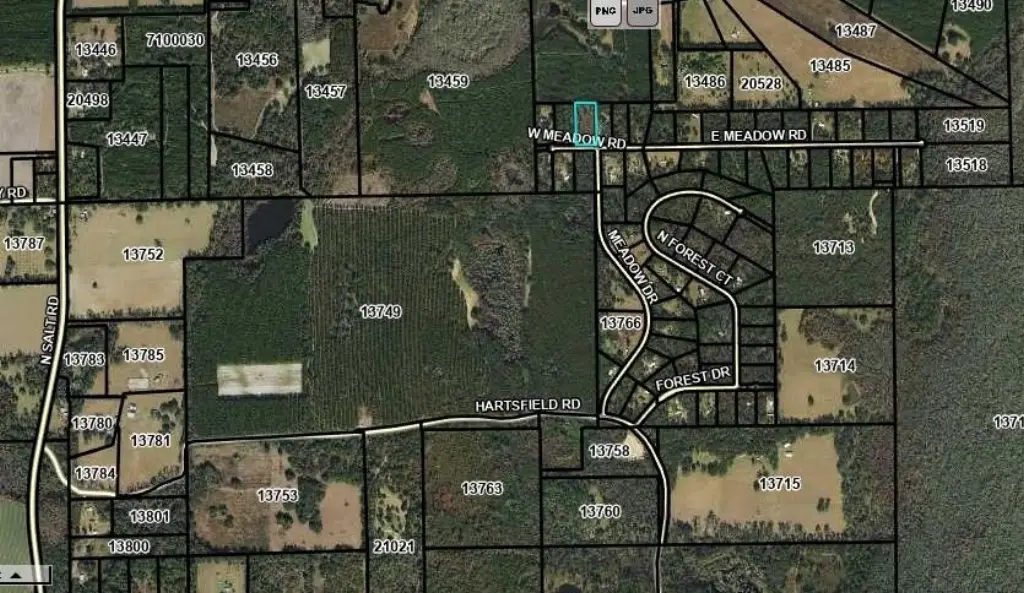Export the map as PNG

(604, 13)
